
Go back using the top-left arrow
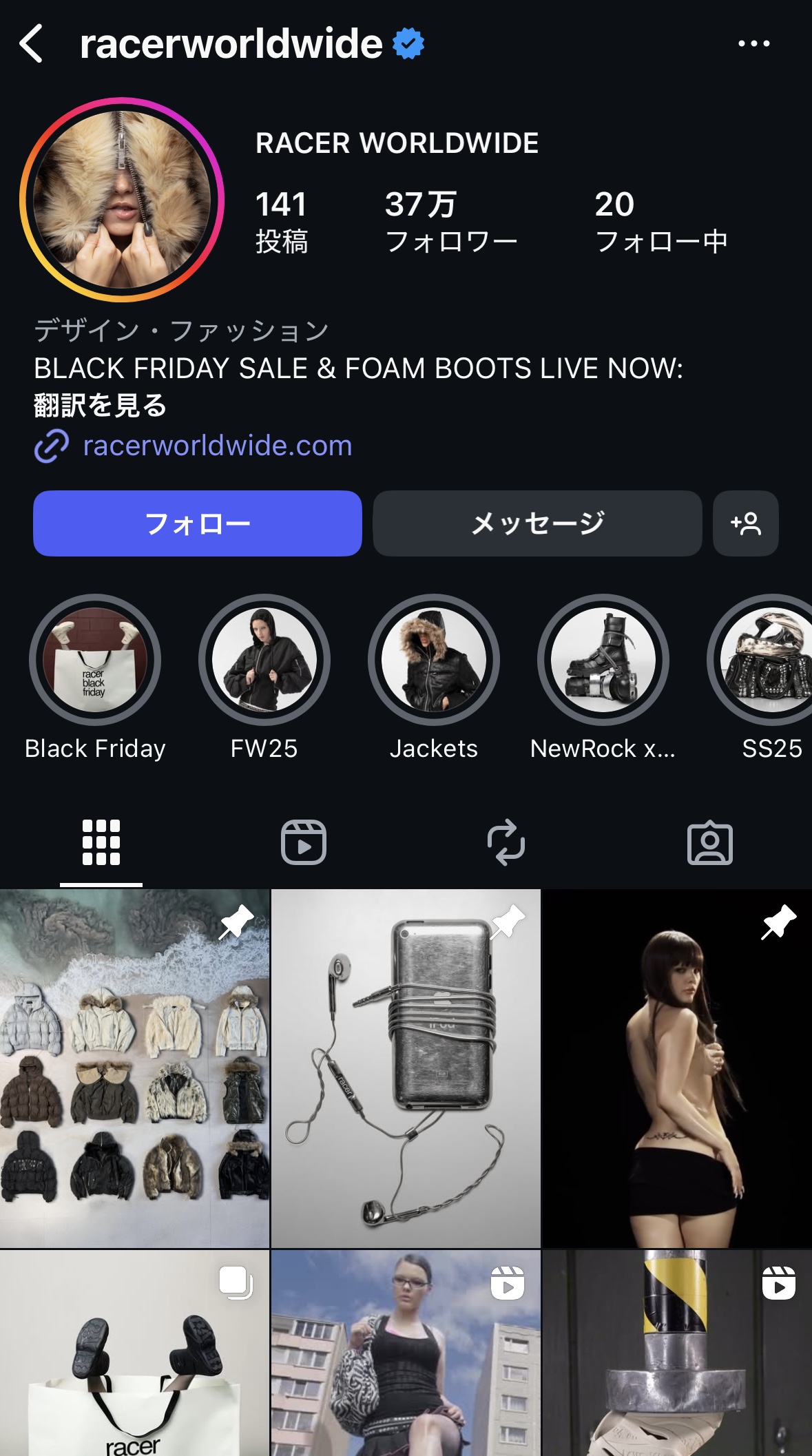[x=31, y=43]
